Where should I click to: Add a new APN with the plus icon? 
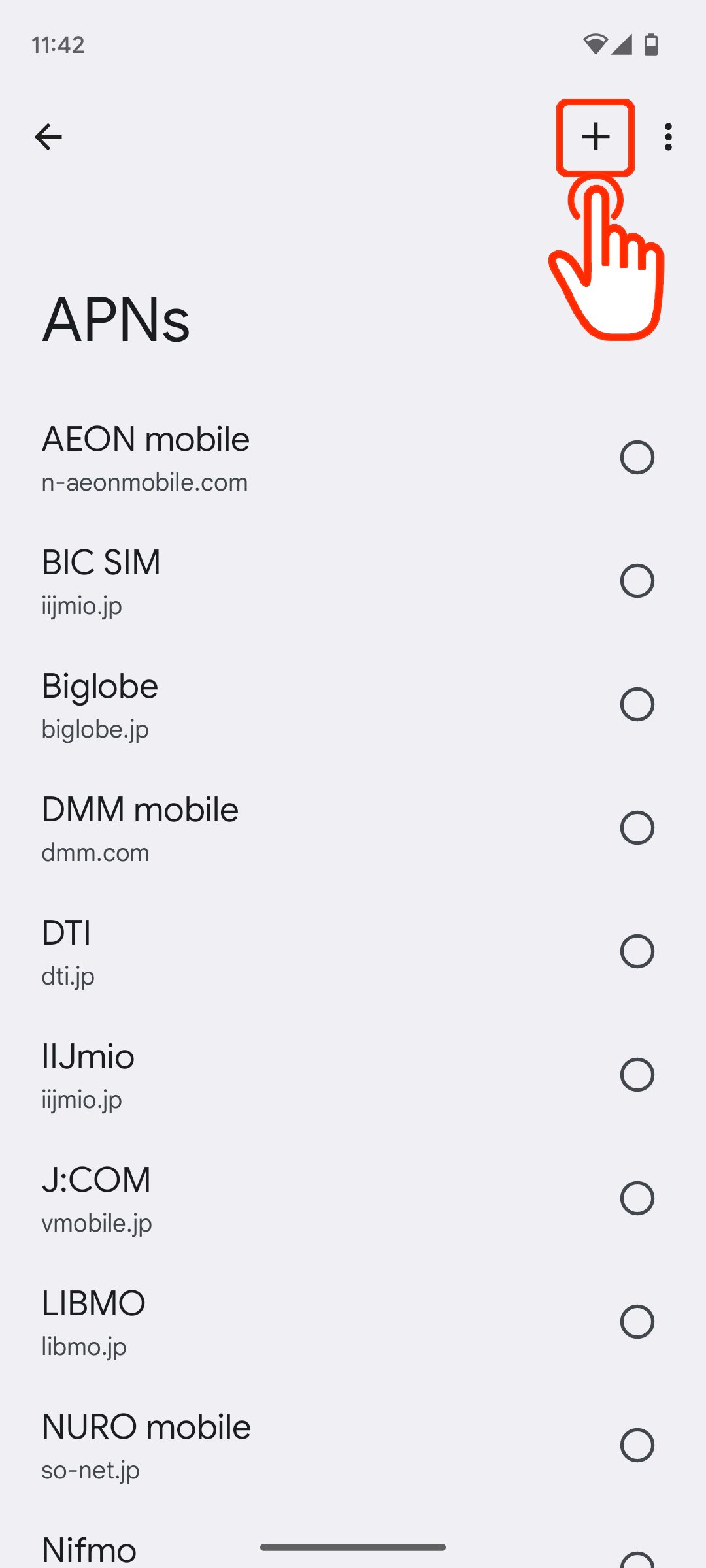(x=596, y=137)
